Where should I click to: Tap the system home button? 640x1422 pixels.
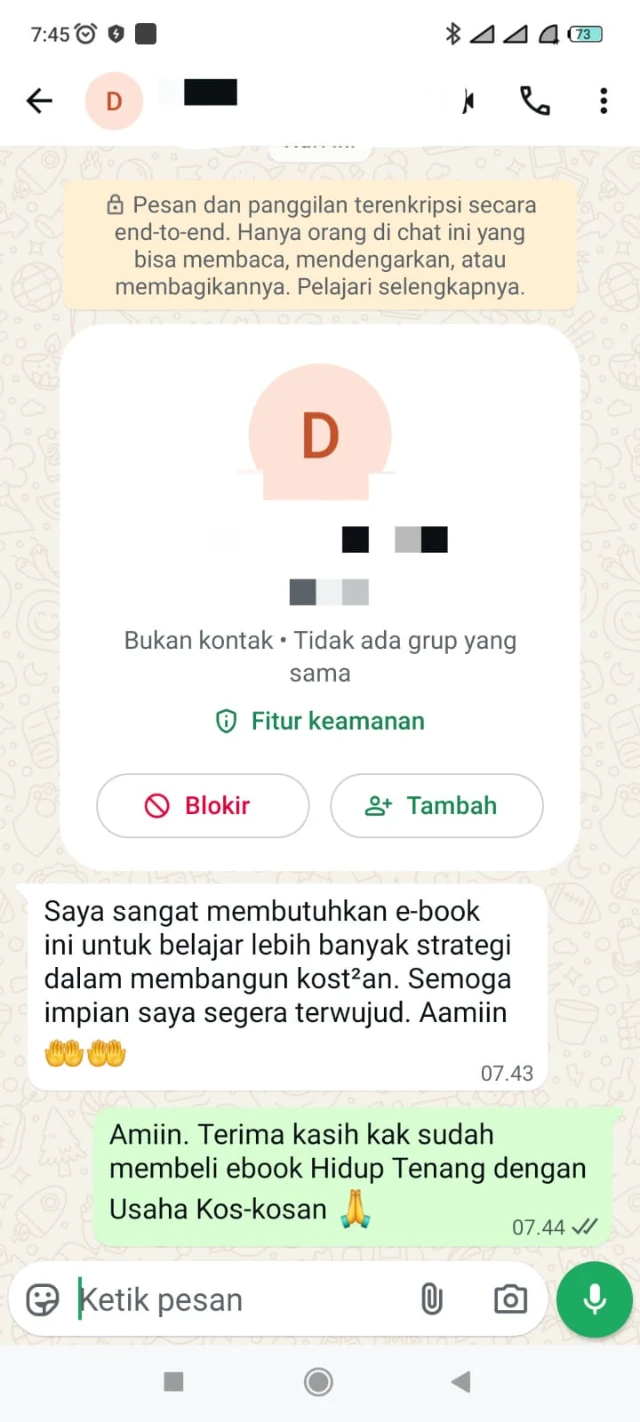(319, 1382)
